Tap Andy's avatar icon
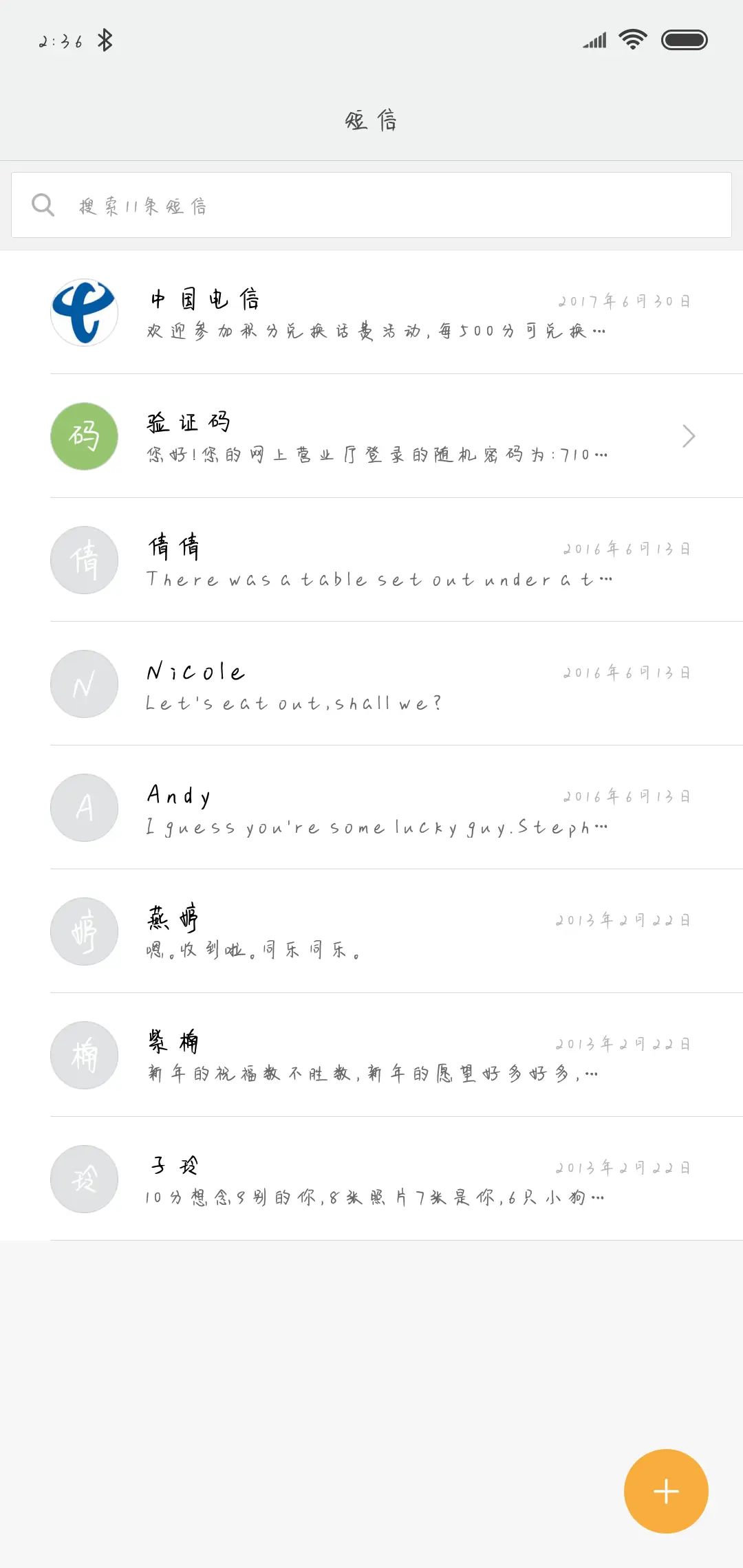The image size is (743, 1568). (x=84, y=807)
